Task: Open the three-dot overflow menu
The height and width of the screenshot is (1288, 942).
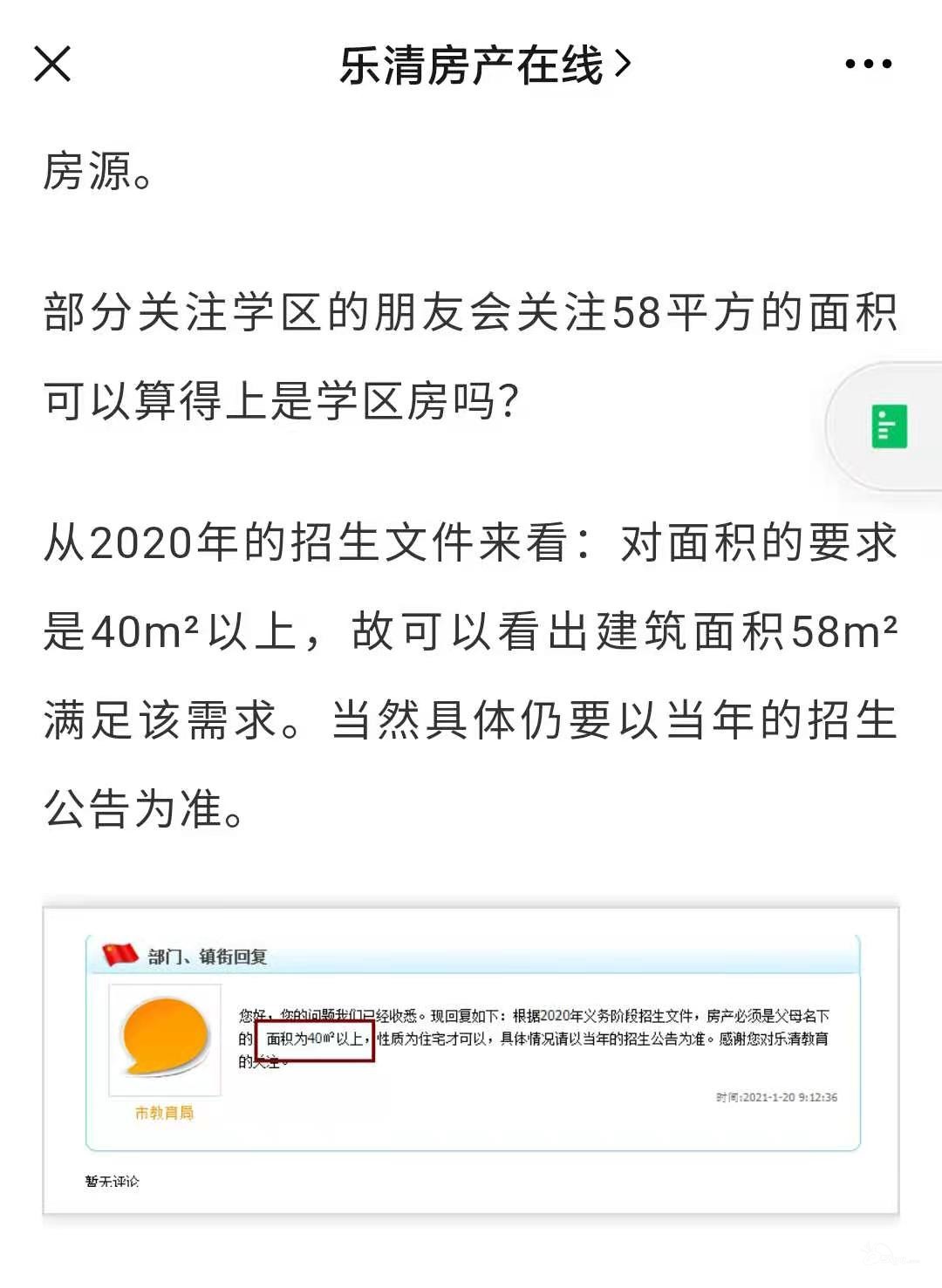Action: pos(868,65)
